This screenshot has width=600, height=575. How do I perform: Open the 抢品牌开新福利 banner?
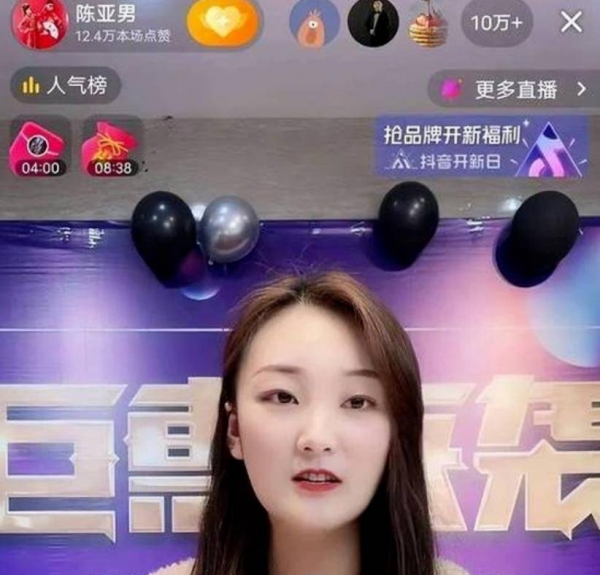(481, 146)
